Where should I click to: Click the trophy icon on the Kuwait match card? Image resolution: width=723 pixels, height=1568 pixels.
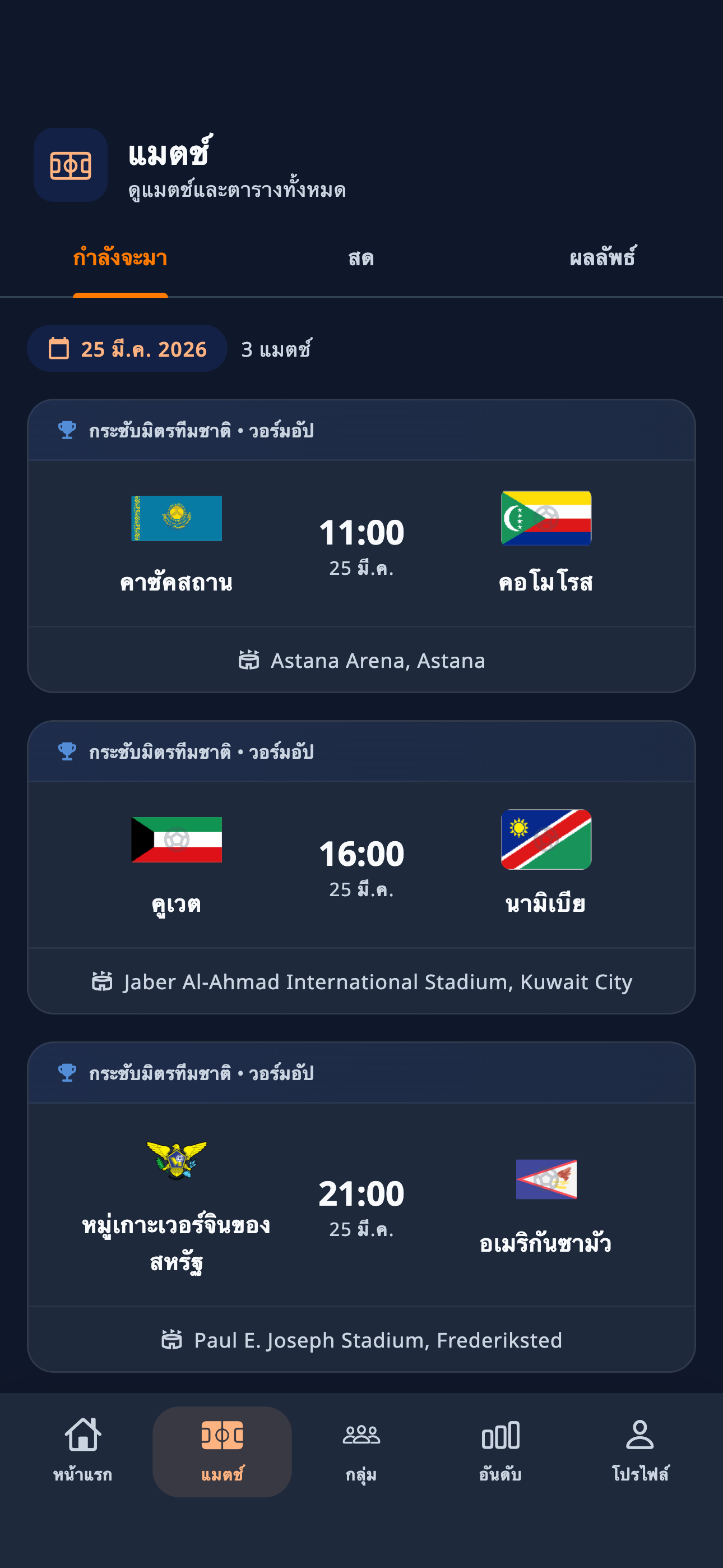[67, 751]
